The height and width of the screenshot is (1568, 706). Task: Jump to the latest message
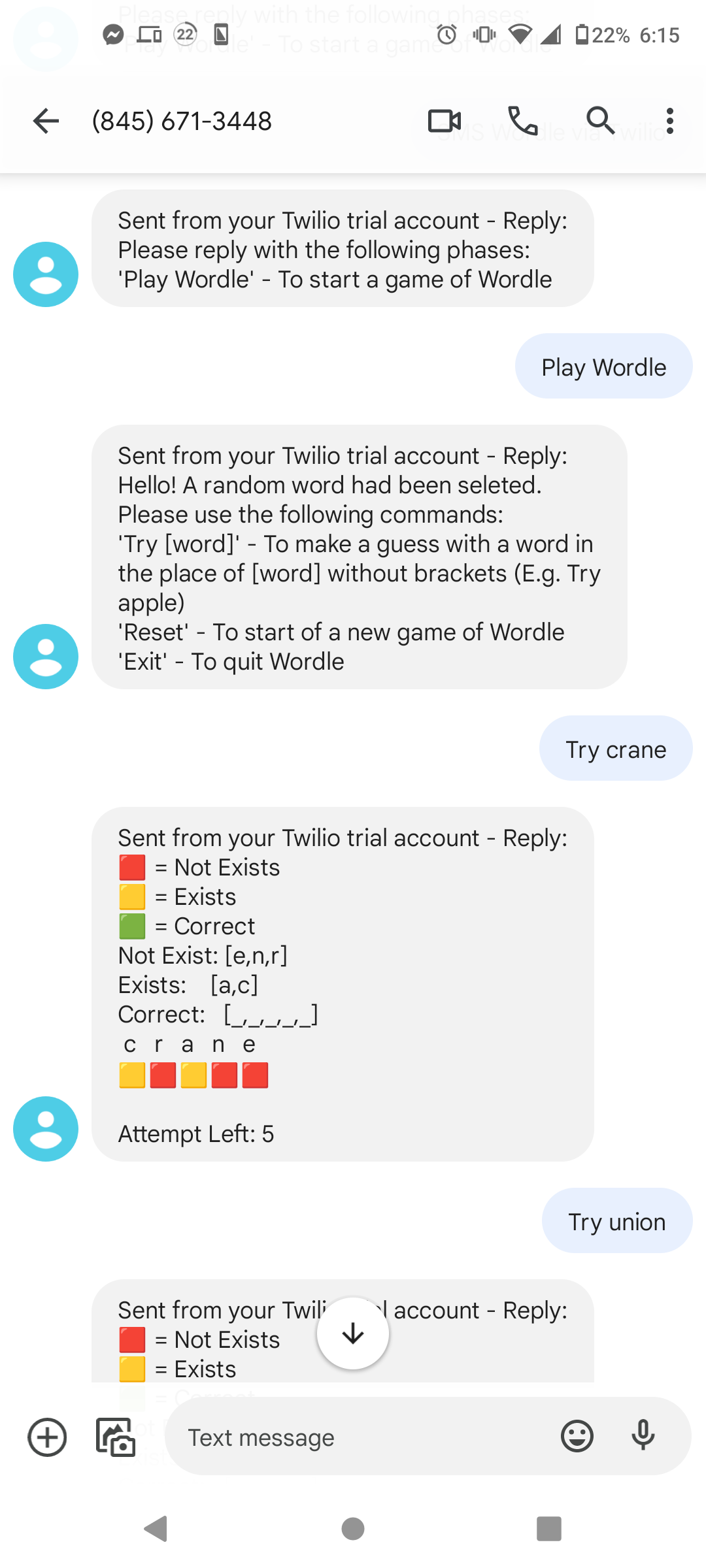(353, 1333)
